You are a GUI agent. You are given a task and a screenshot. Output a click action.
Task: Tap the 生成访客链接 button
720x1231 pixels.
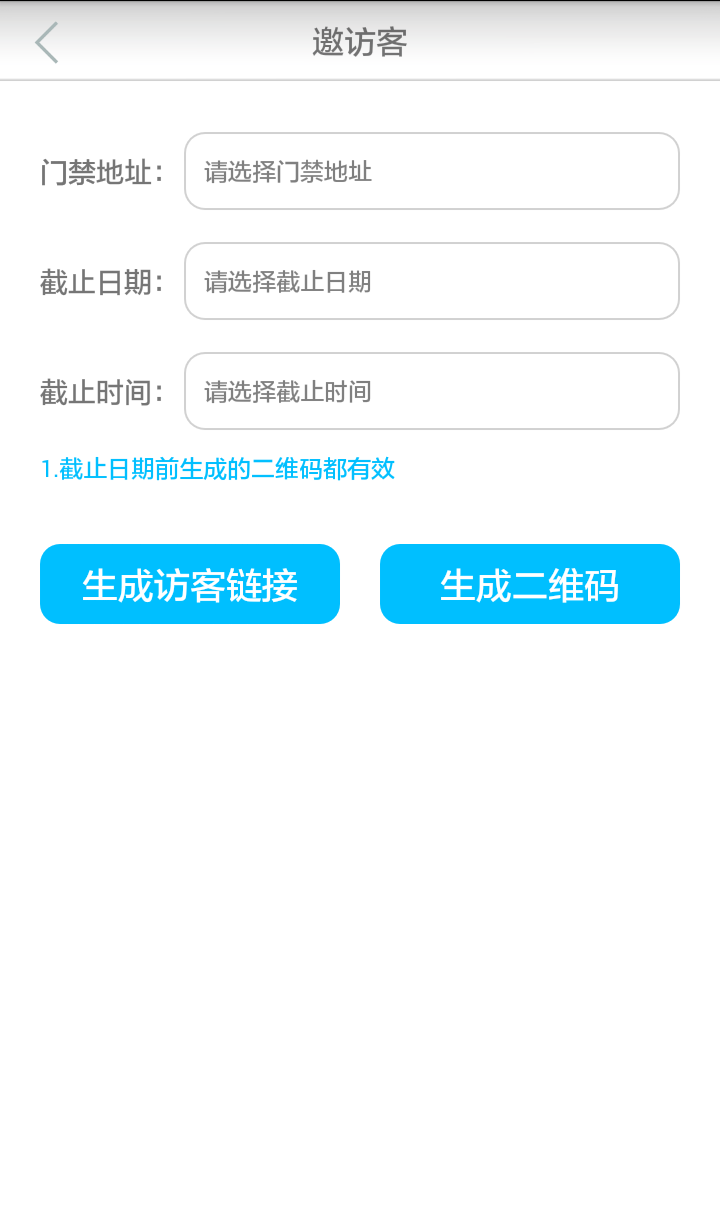point(190,584)
